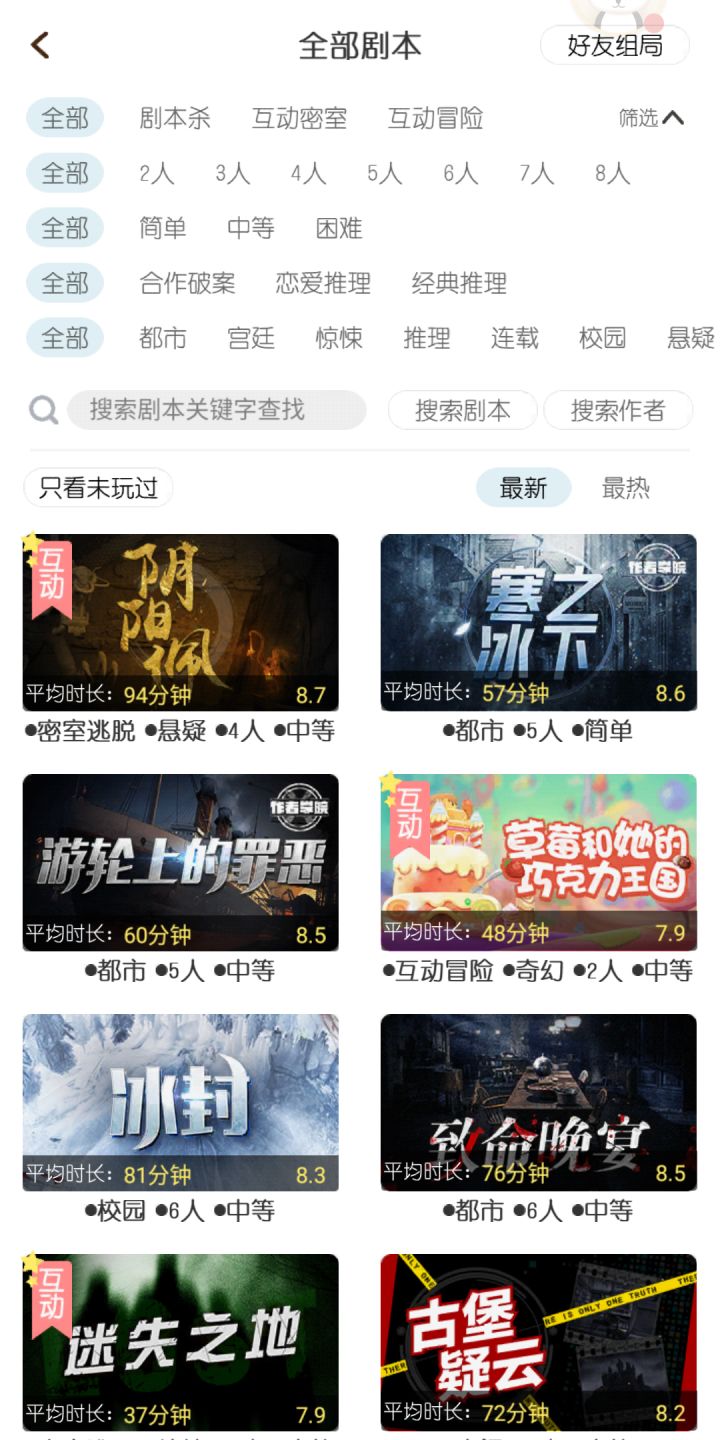Tap the 好友组局 button
The image size is (720, 1440).
point(614,45)
